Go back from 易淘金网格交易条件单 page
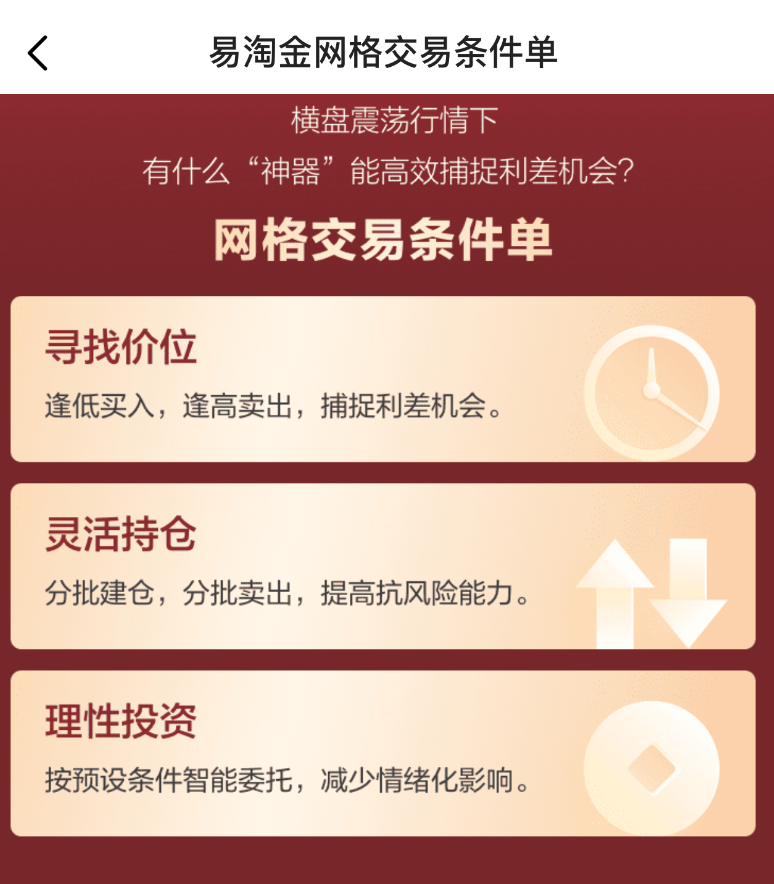The image size is (774, 884). click(x=38, y=53)
